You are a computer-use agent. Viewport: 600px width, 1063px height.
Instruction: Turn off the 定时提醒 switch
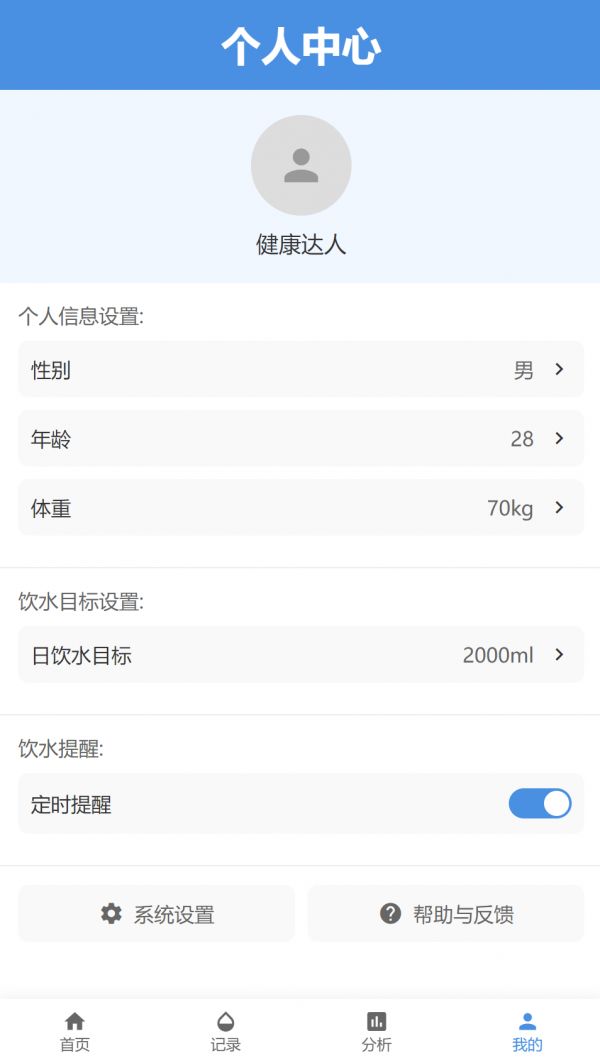[x=540, y=804]
